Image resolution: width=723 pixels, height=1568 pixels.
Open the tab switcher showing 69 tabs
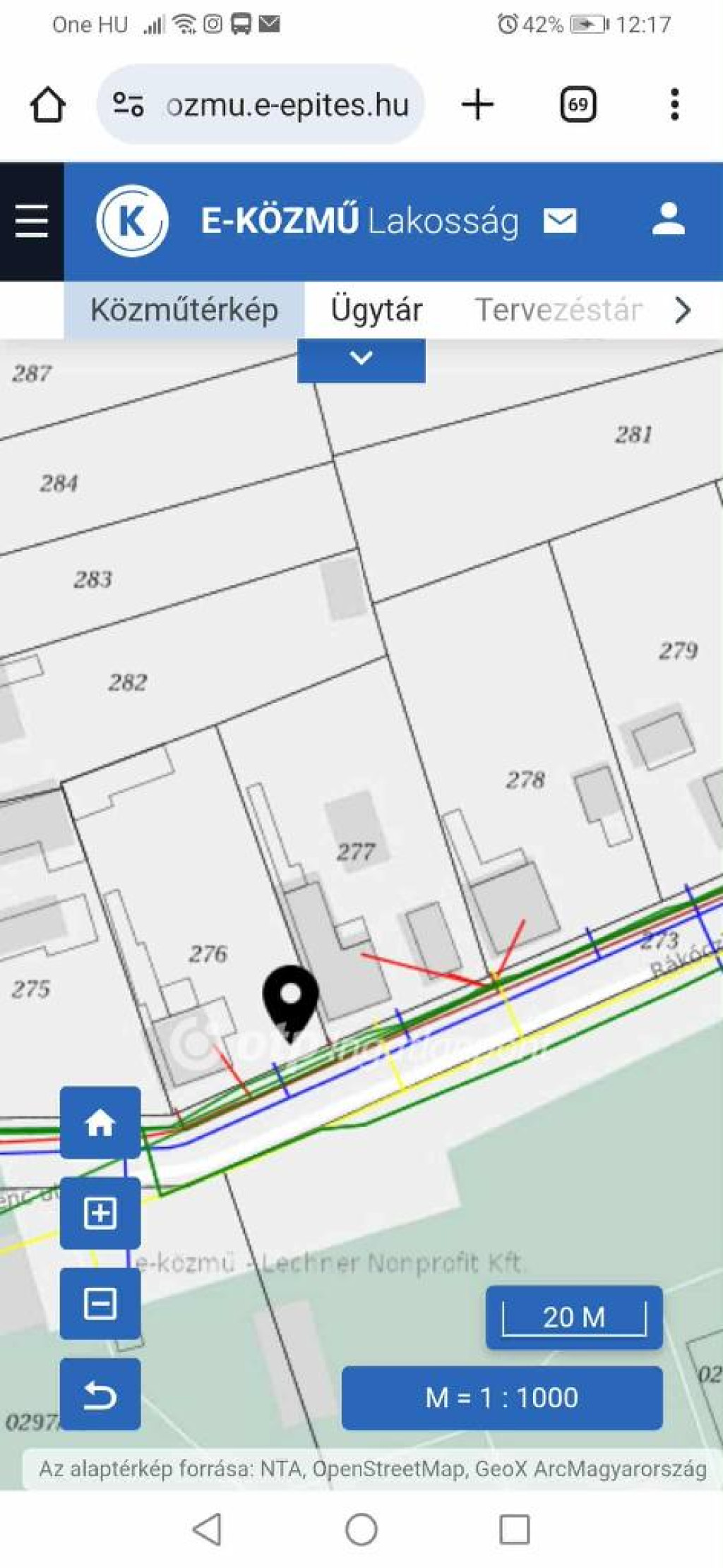[578, 105]
